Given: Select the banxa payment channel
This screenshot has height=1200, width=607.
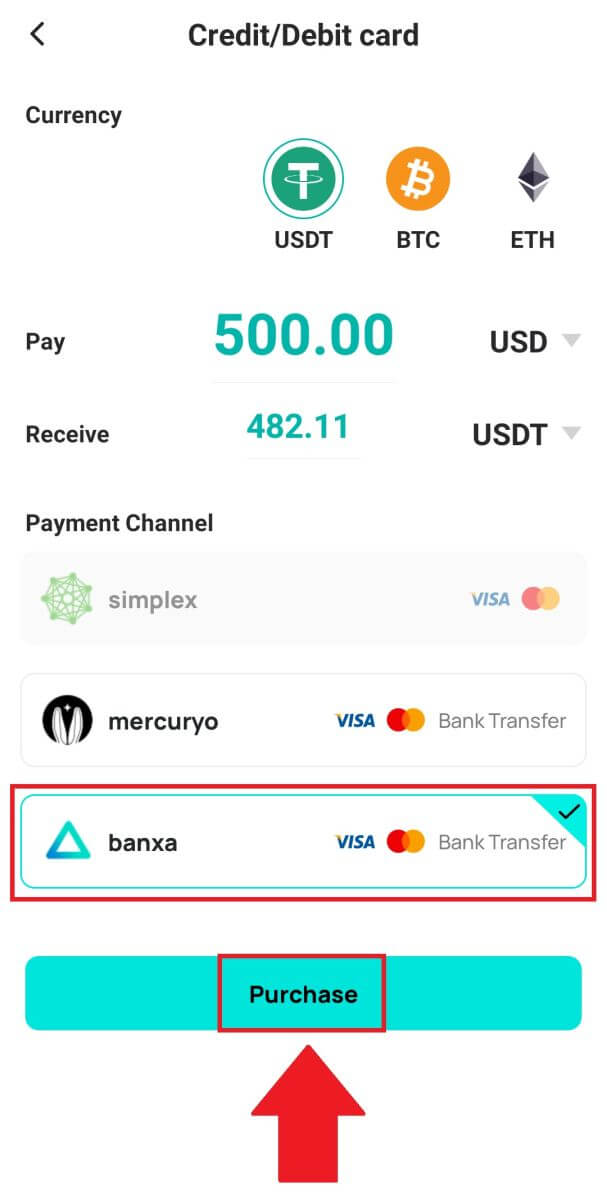Looking at the screenshot, I should [x=303, y=842].
